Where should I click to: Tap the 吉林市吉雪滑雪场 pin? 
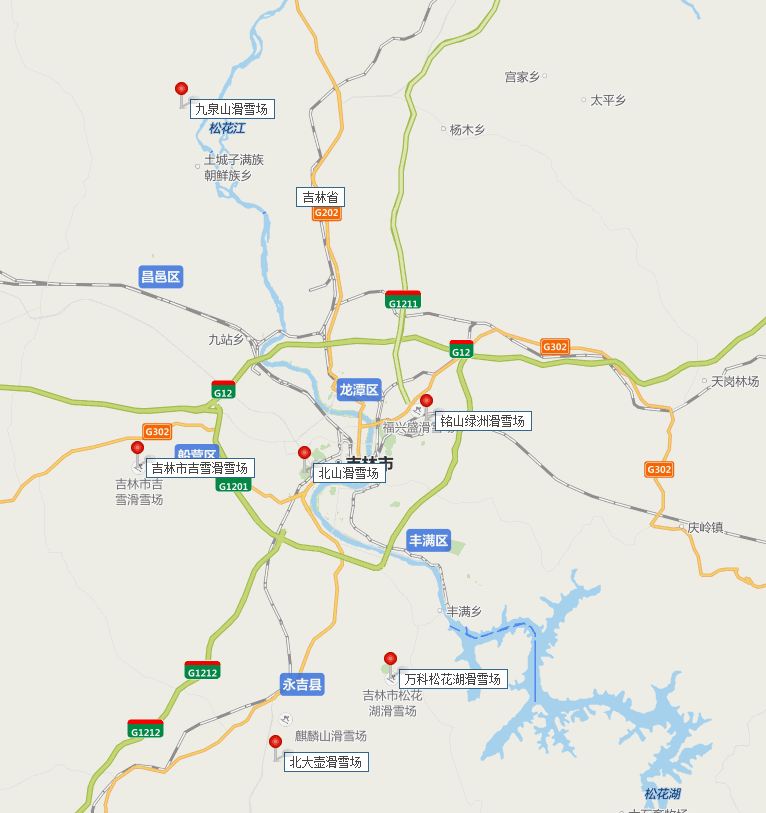(x=137, y=448)
